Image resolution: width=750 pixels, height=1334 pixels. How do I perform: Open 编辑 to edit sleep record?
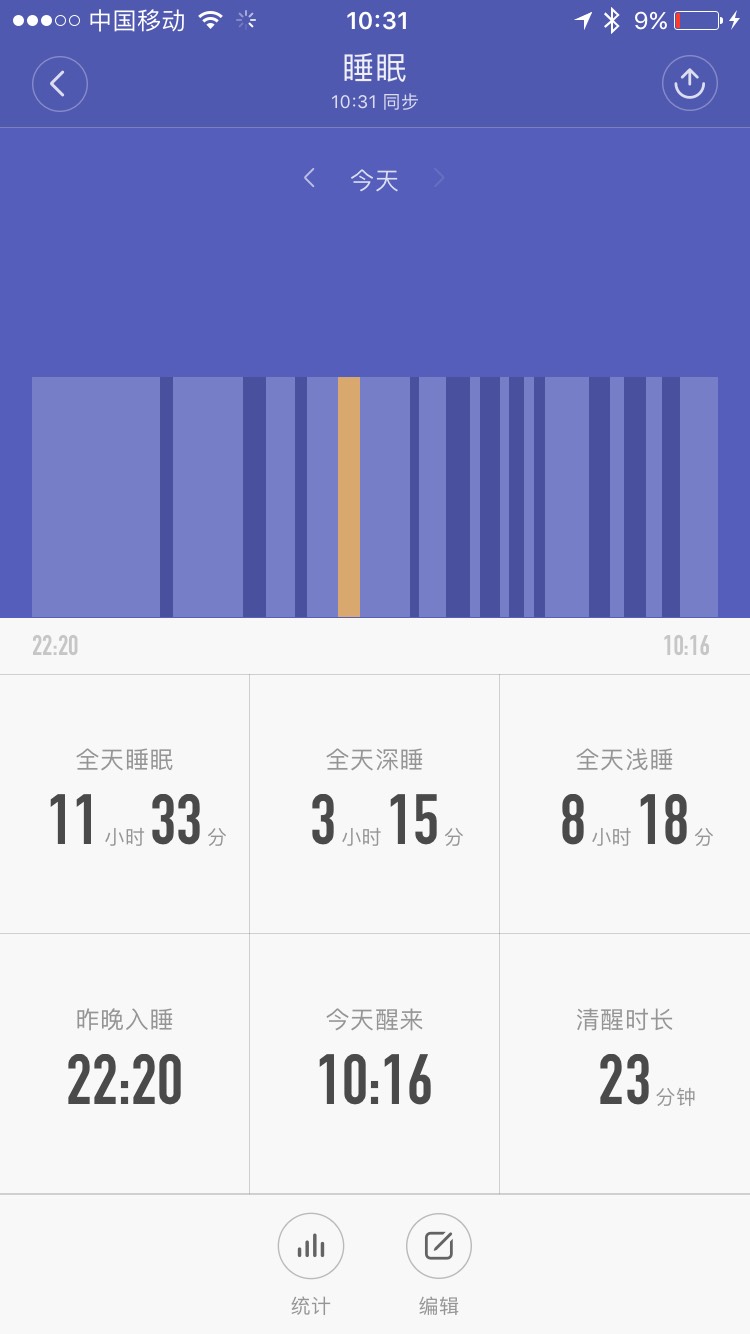pyautogui.click(x=438, y=1246)
